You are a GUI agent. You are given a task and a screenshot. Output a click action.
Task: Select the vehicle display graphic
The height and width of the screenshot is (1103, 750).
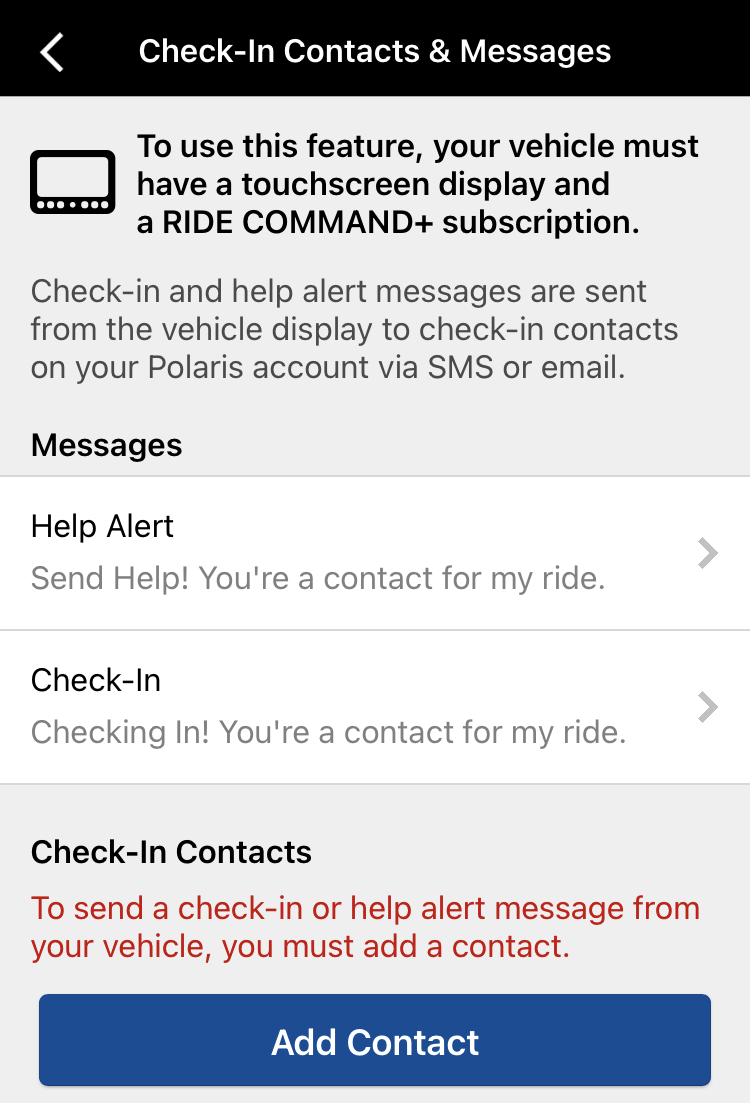tap(73, 181)
